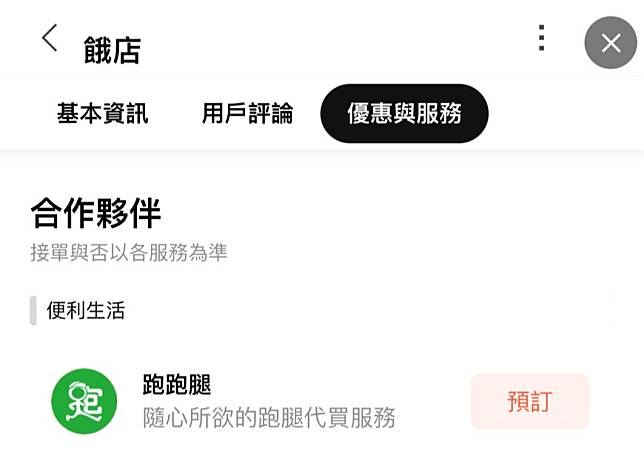
Task: Open the three-dot overflow menu
Action: point(541,40)
